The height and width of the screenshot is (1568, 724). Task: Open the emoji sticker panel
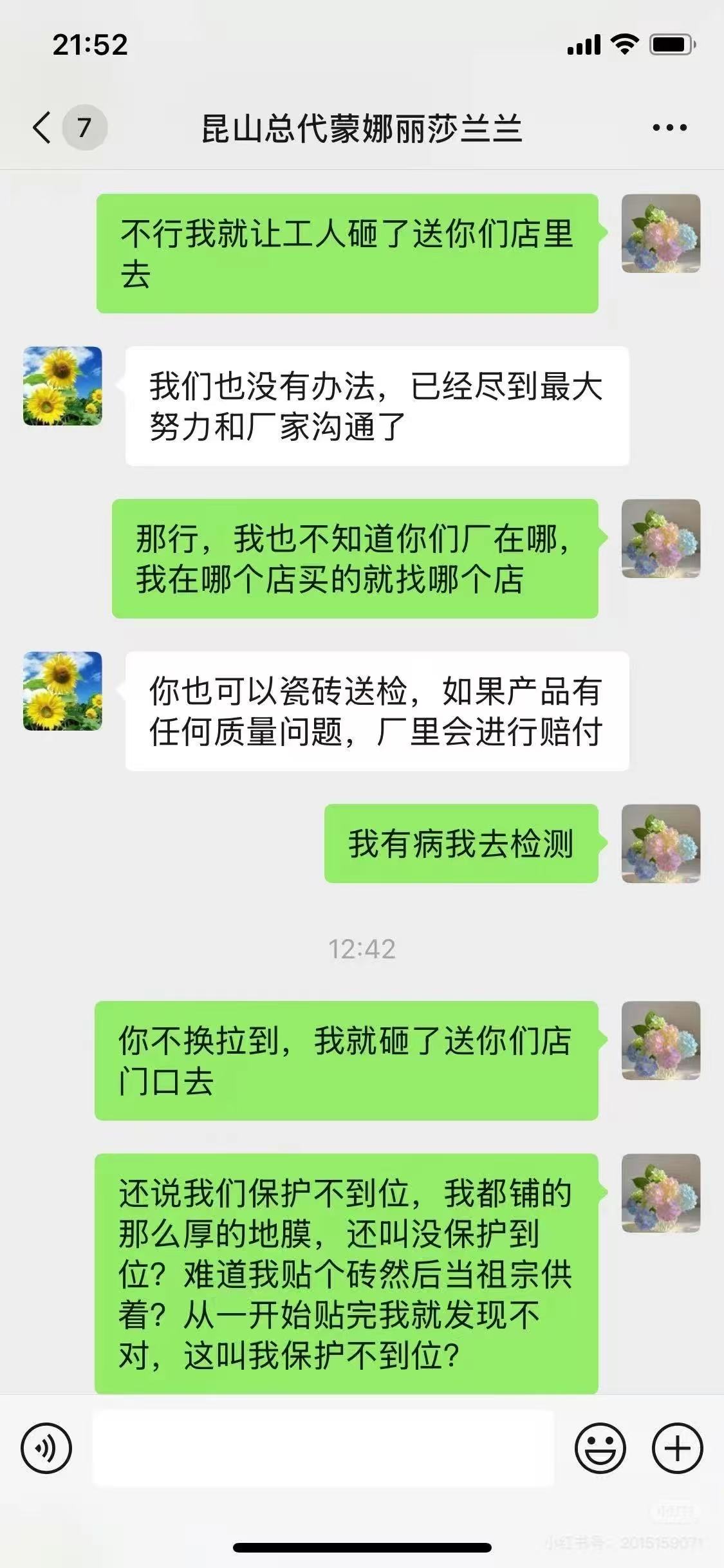tap(600, 1448)
